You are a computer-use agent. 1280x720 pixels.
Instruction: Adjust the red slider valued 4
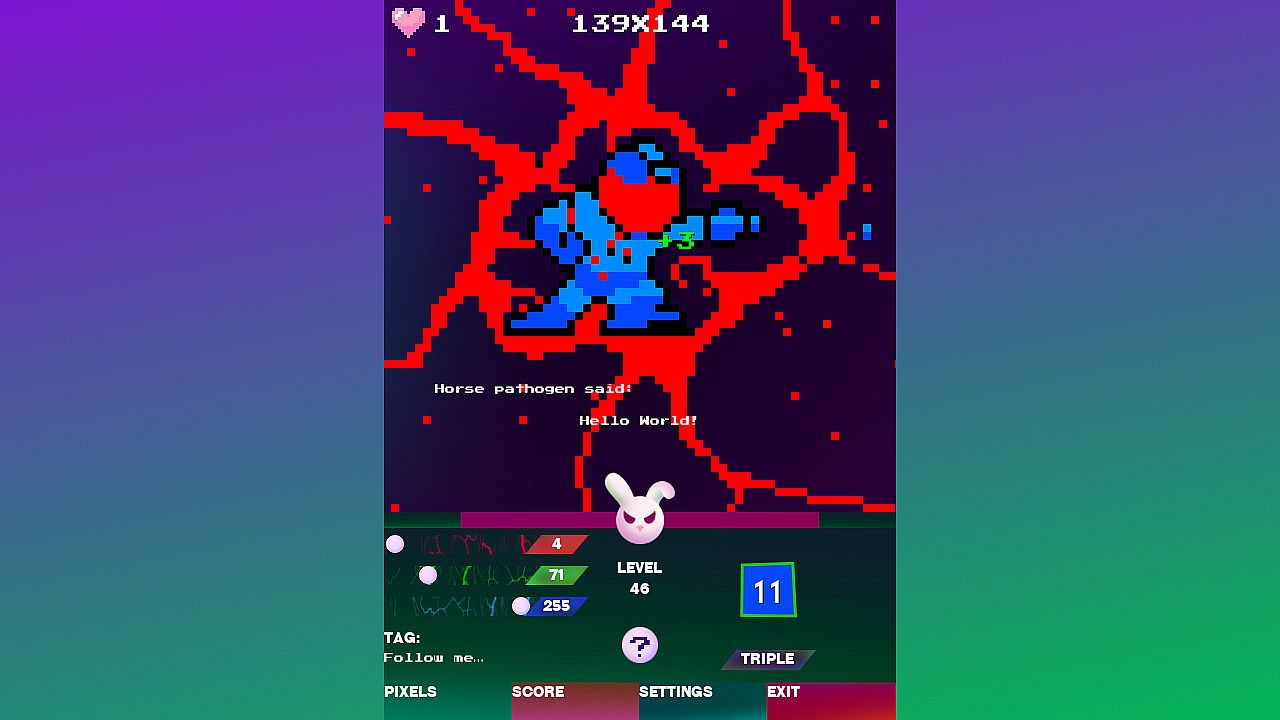[395, 544]
